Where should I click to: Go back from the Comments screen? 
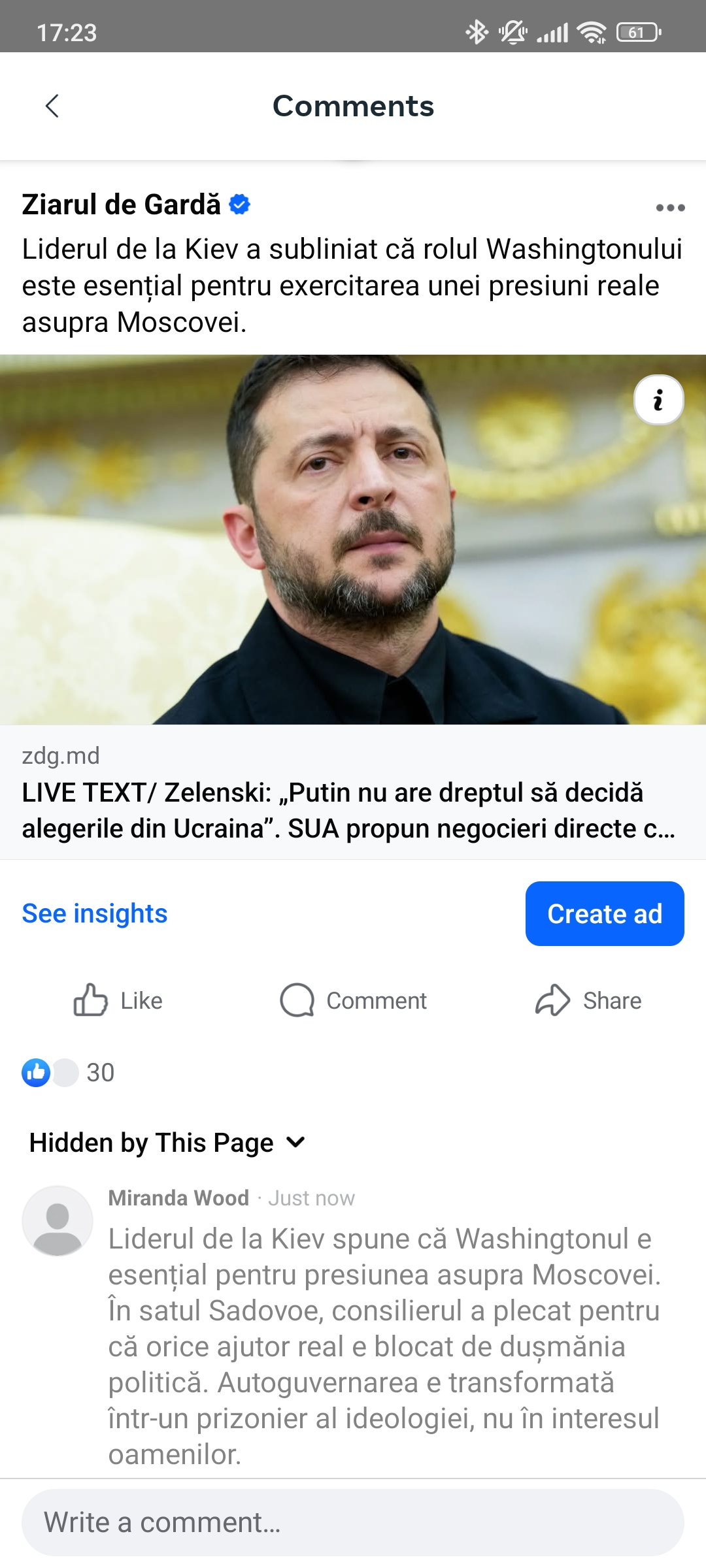(52, 106)
